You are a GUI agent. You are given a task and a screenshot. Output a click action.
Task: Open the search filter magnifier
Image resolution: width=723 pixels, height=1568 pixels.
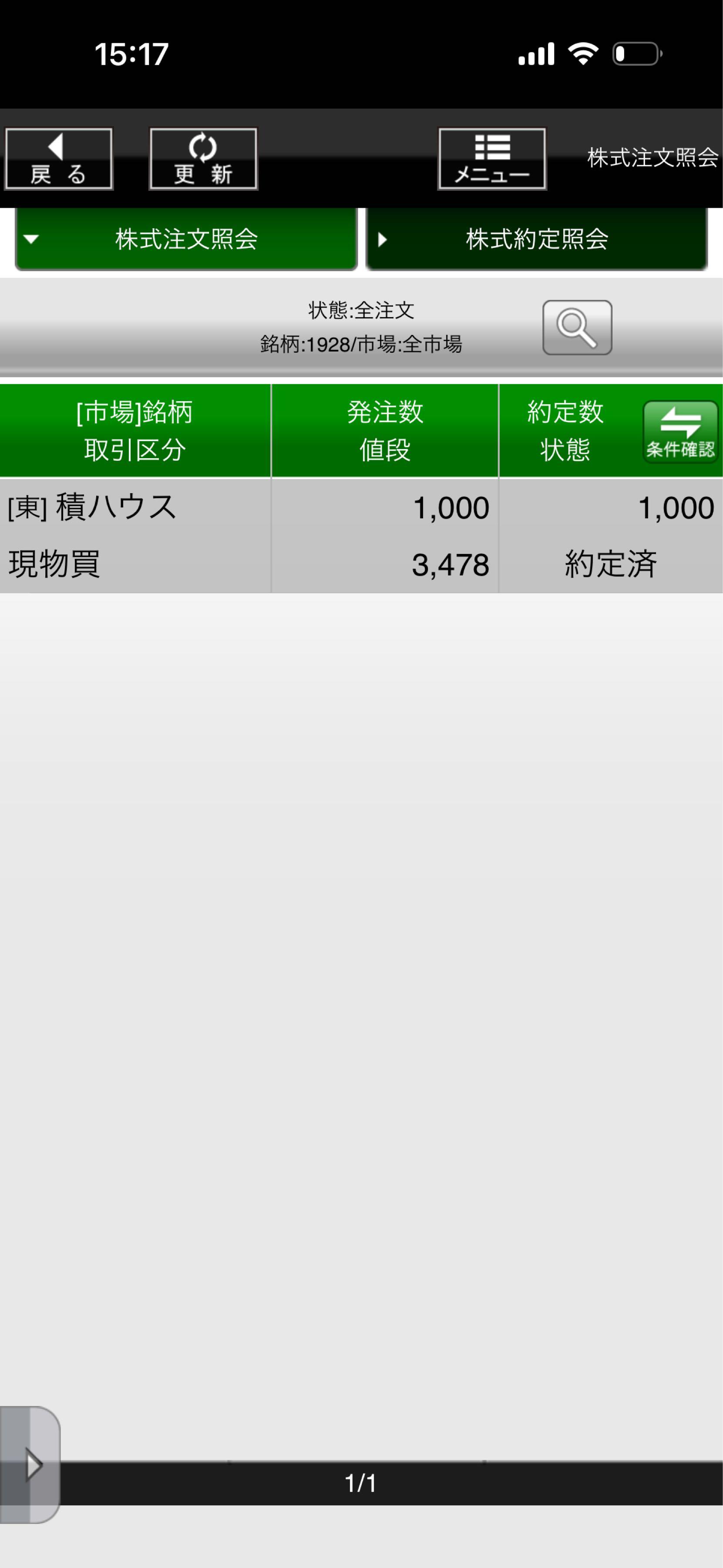click(x=576, y=328)
